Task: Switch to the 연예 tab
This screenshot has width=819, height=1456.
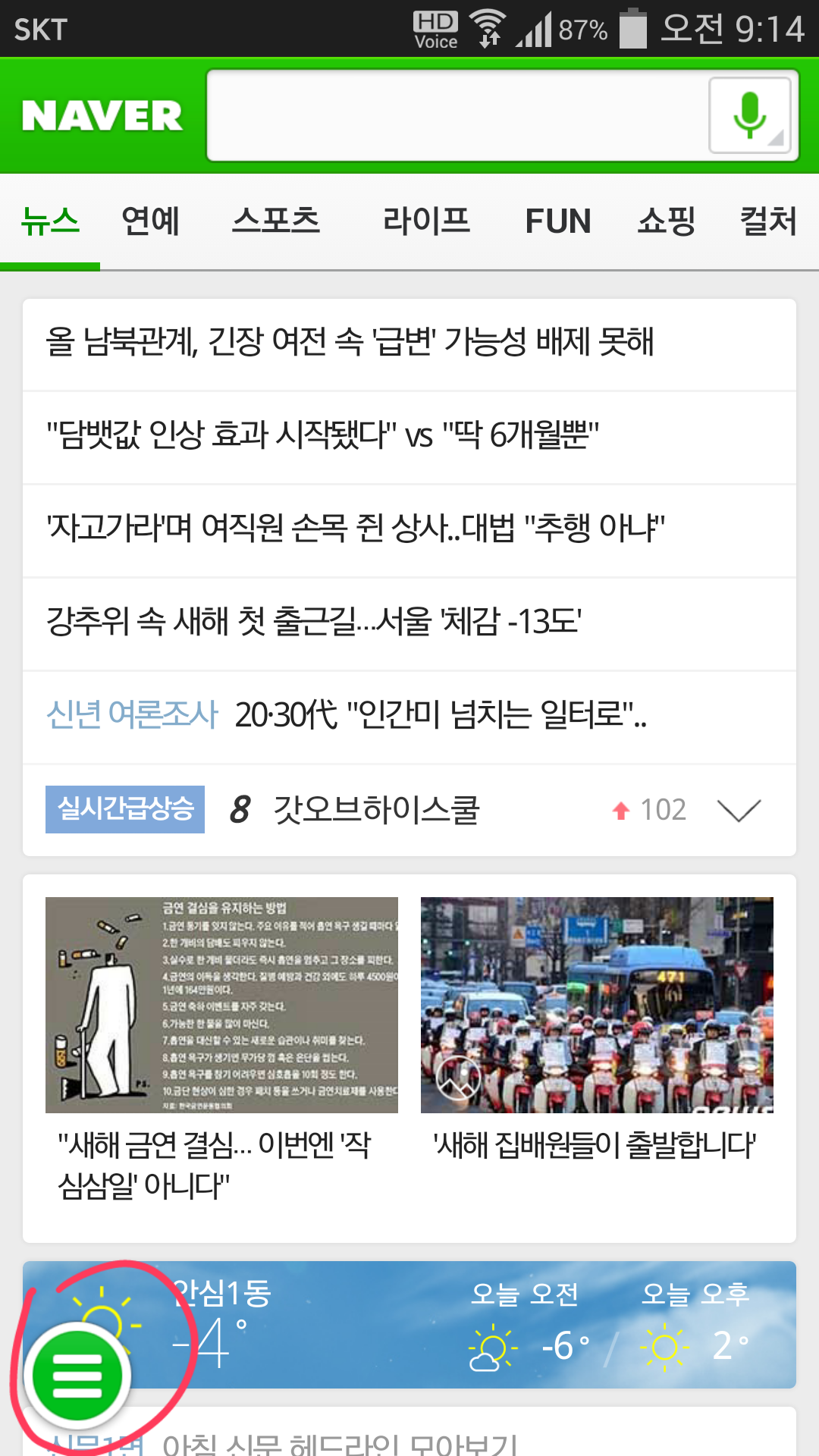Action: pyautogui.click(x=150, y=221)
